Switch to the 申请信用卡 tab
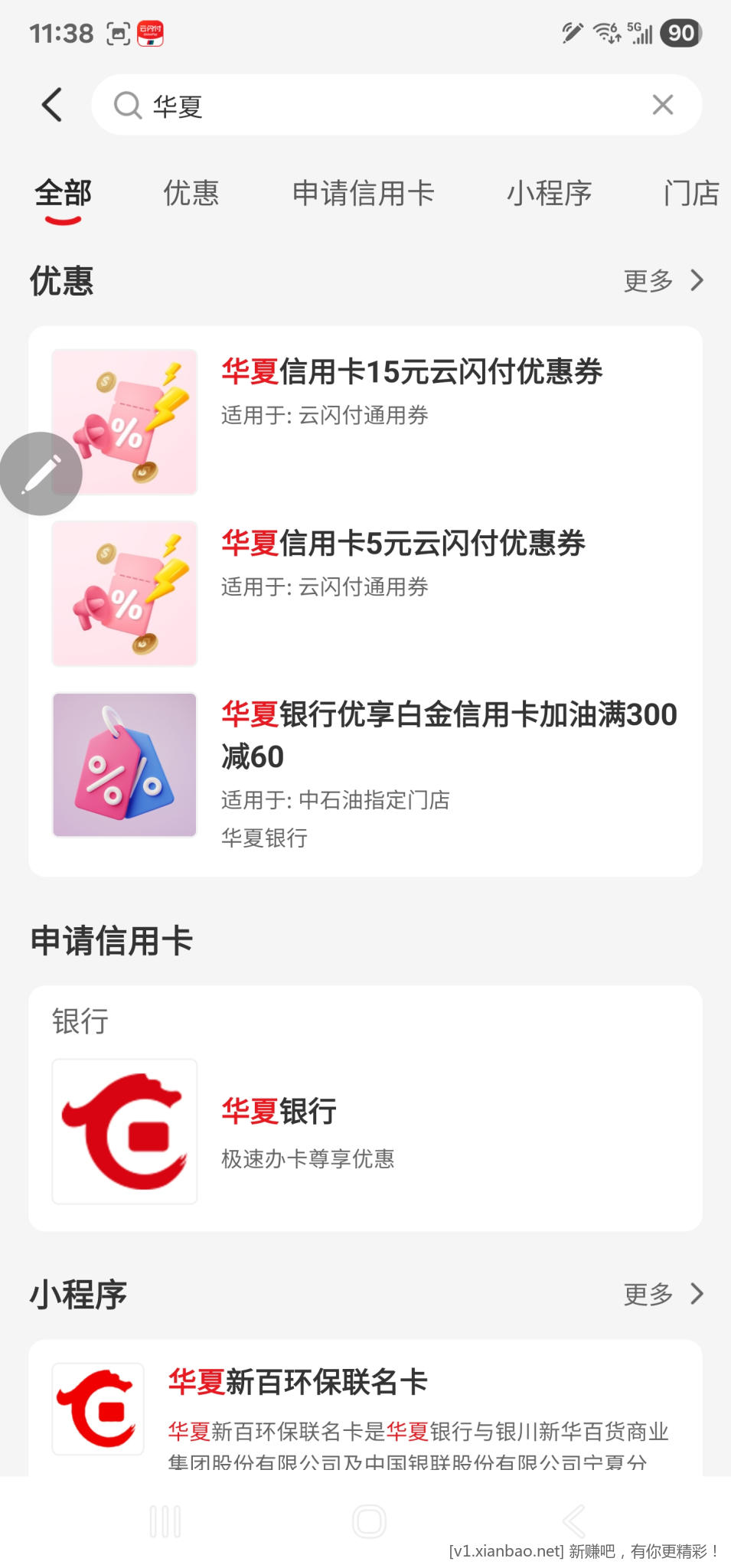The height and width of the screenshot is (1568, 731). [364, 193]
